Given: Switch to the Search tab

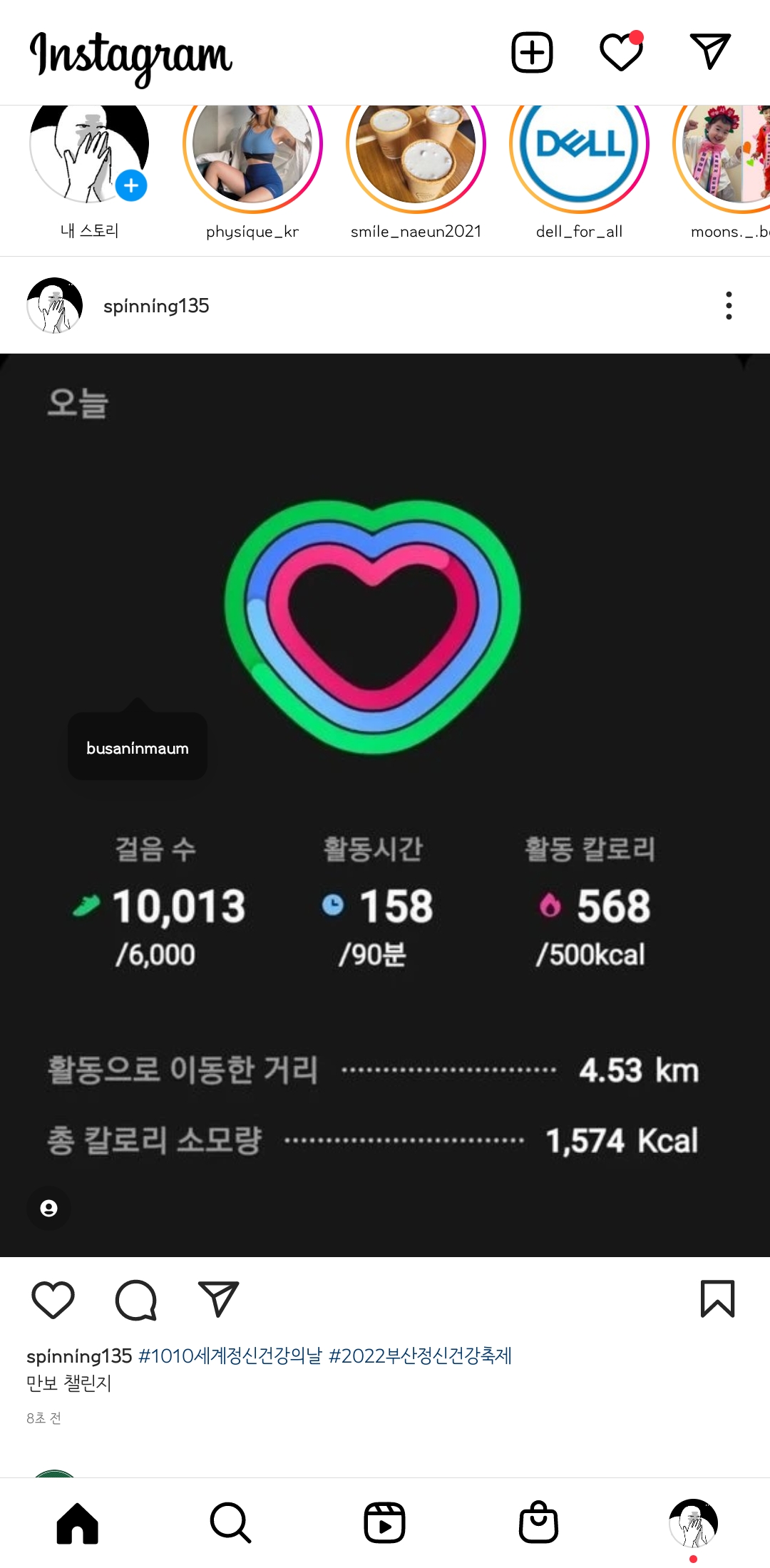Looking at the screenshot, I should pyautogui.click(x=230, y=1522).
